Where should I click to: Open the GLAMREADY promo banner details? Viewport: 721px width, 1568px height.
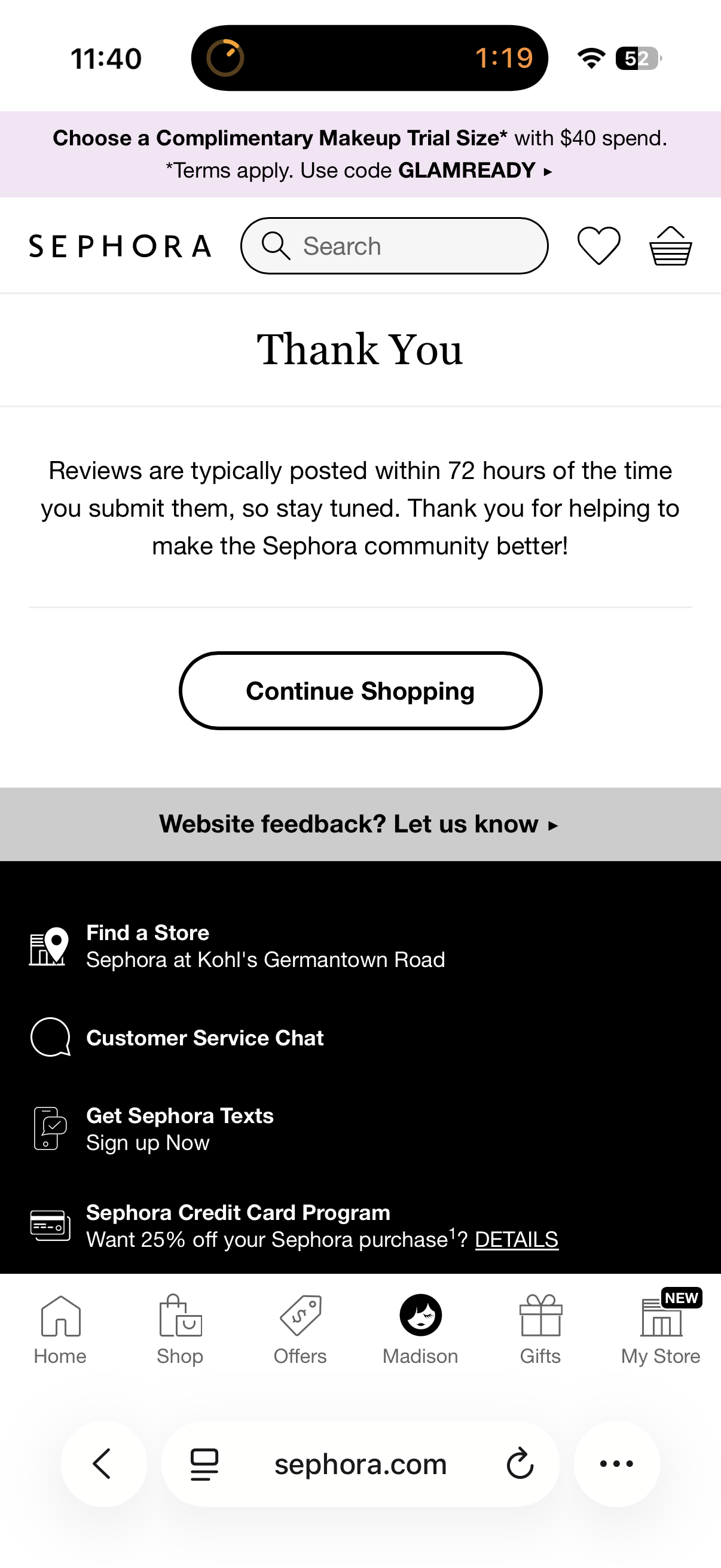coord(360,154)
